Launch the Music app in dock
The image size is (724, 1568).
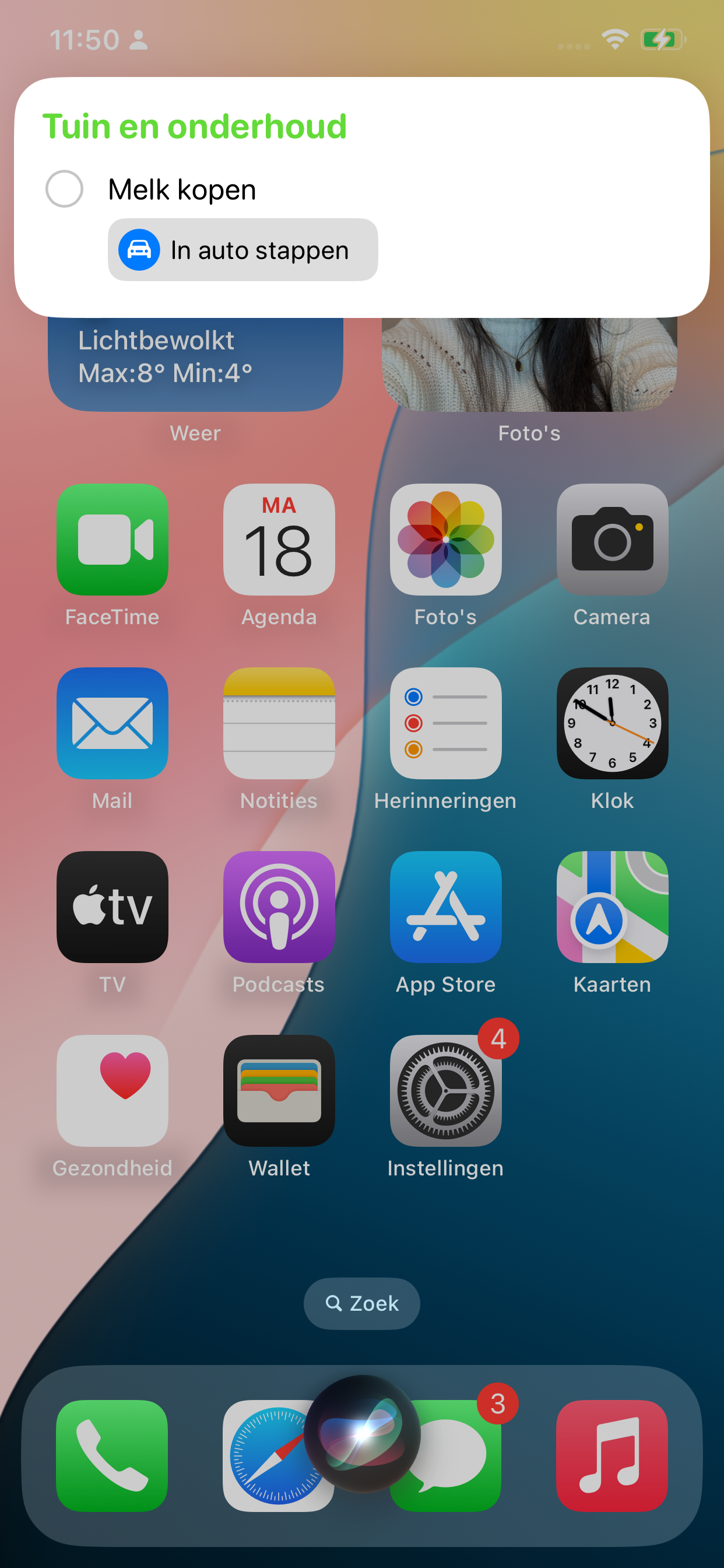click(x=612, y=1456)
